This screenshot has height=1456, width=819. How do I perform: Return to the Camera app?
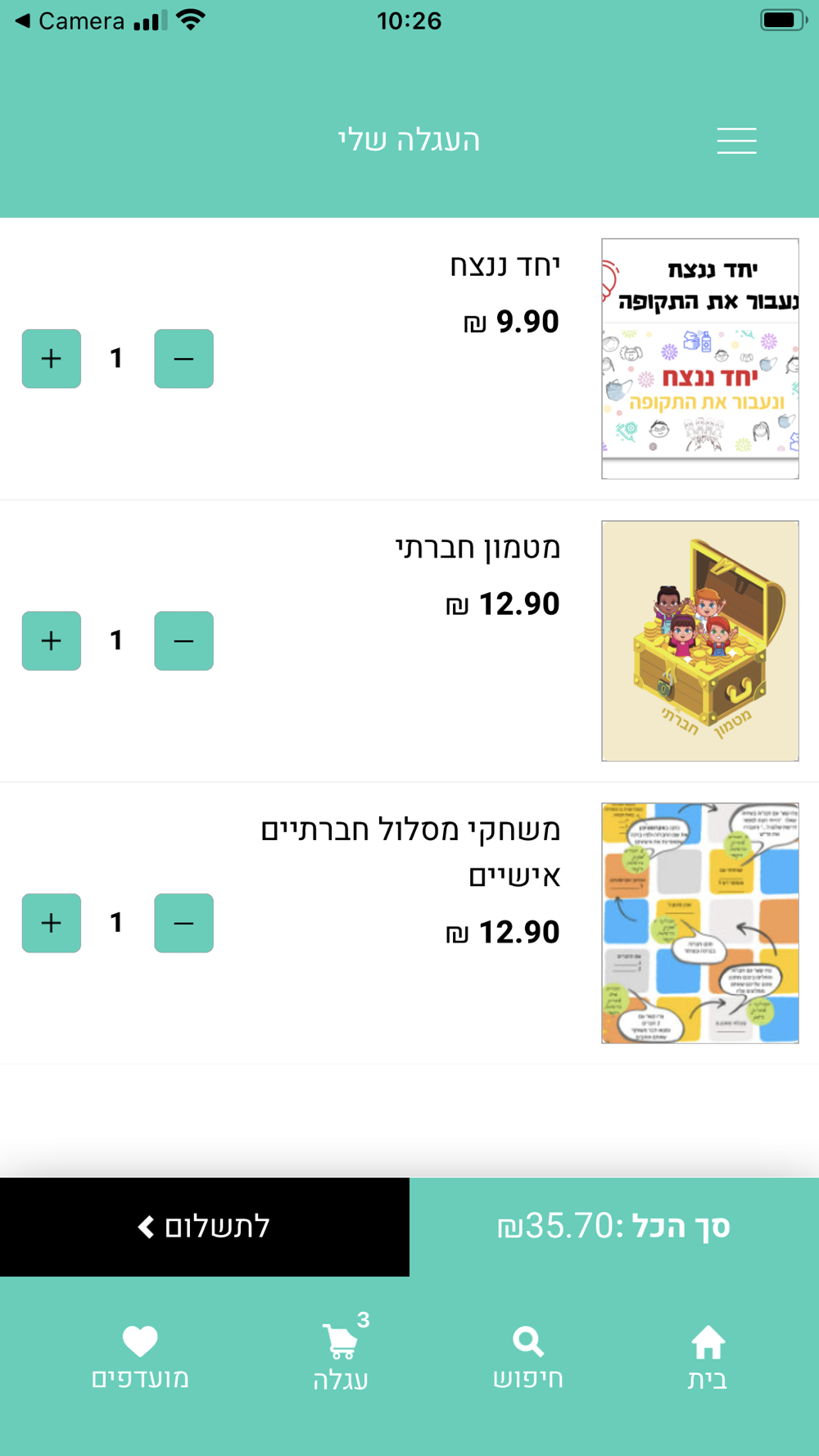(x=70, y=20)
